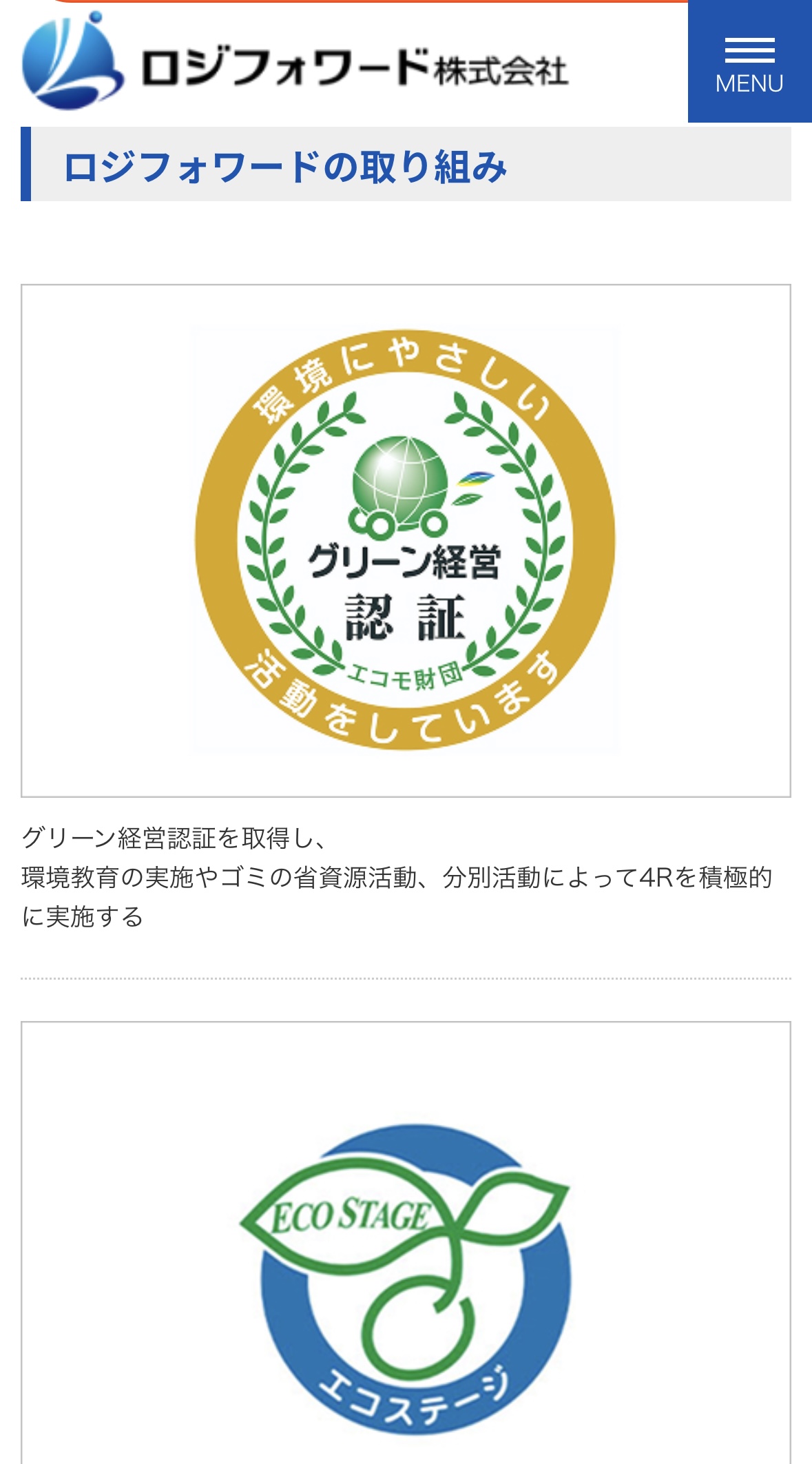The image size is (812, 1464).
Task: Open the MENU hamburger button
Action: [749, 63]
